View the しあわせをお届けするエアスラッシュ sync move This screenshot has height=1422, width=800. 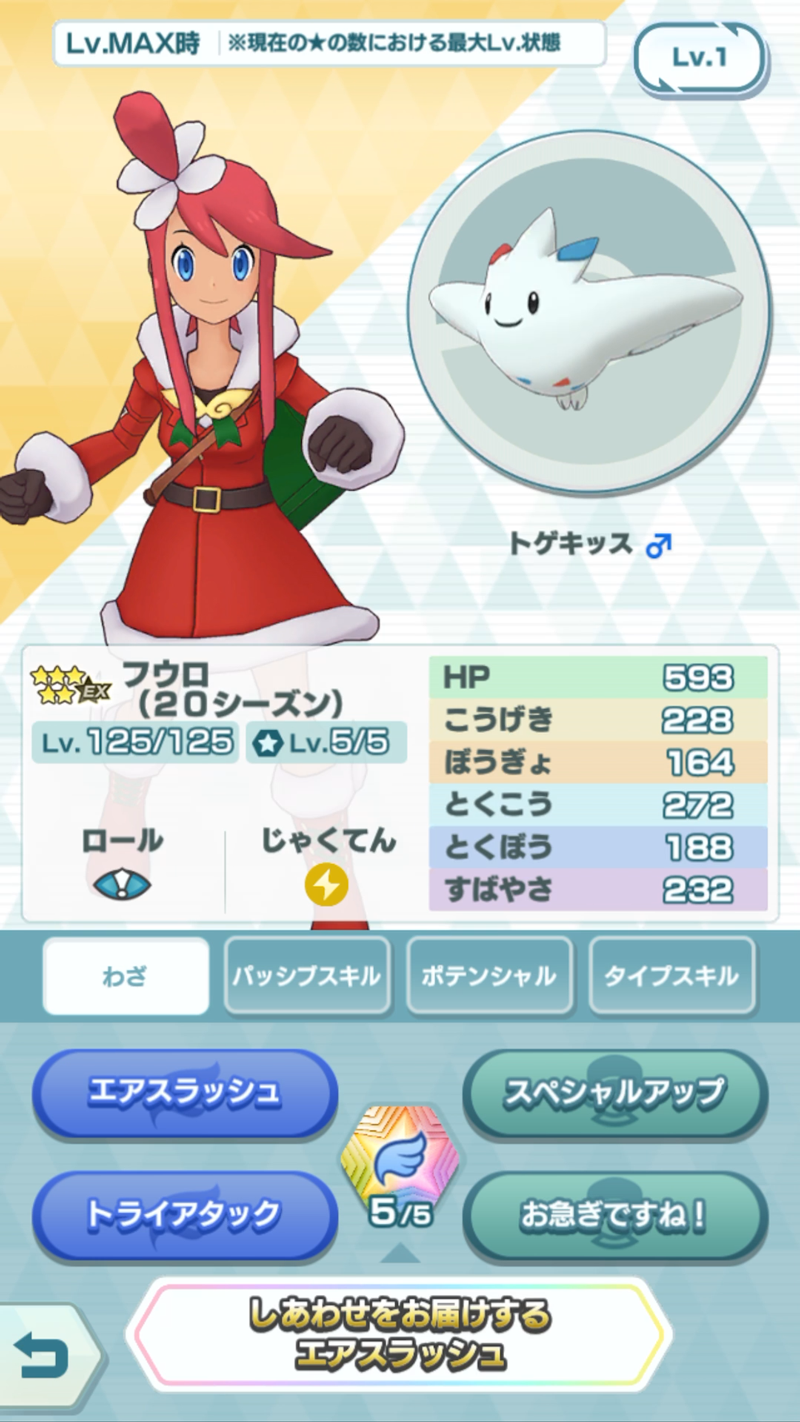coord(399,1335)
